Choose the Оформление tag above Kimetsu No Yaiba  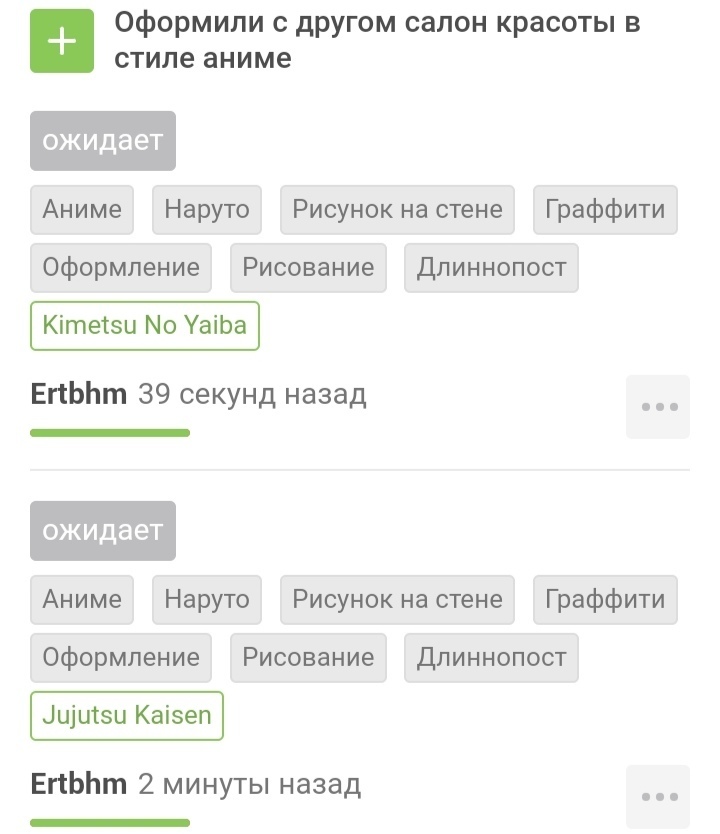(121, 268)
